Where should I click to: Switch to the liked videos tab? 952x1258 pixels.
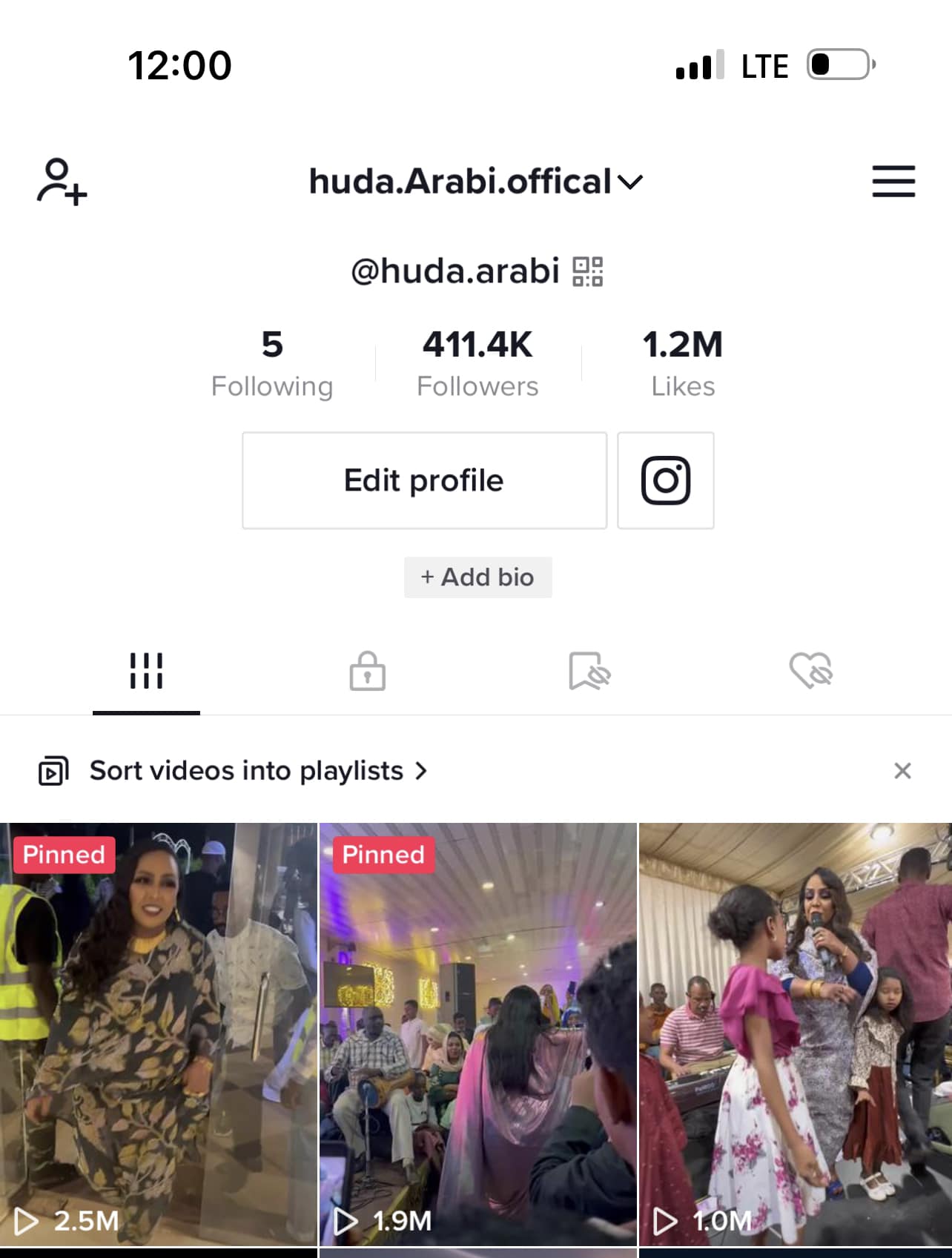point(810,672)
